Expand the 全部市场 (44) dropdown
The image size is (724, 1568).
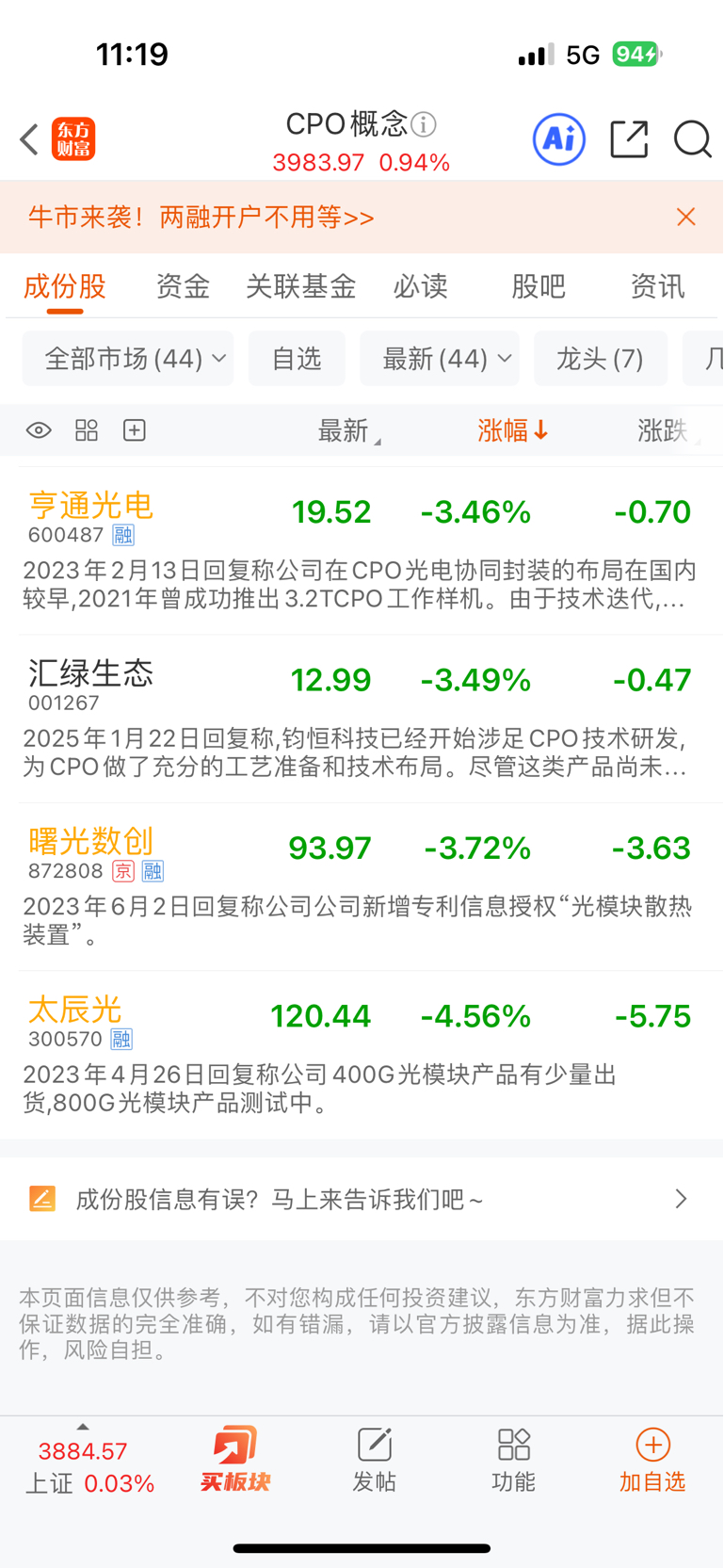(x=128, y=359)
